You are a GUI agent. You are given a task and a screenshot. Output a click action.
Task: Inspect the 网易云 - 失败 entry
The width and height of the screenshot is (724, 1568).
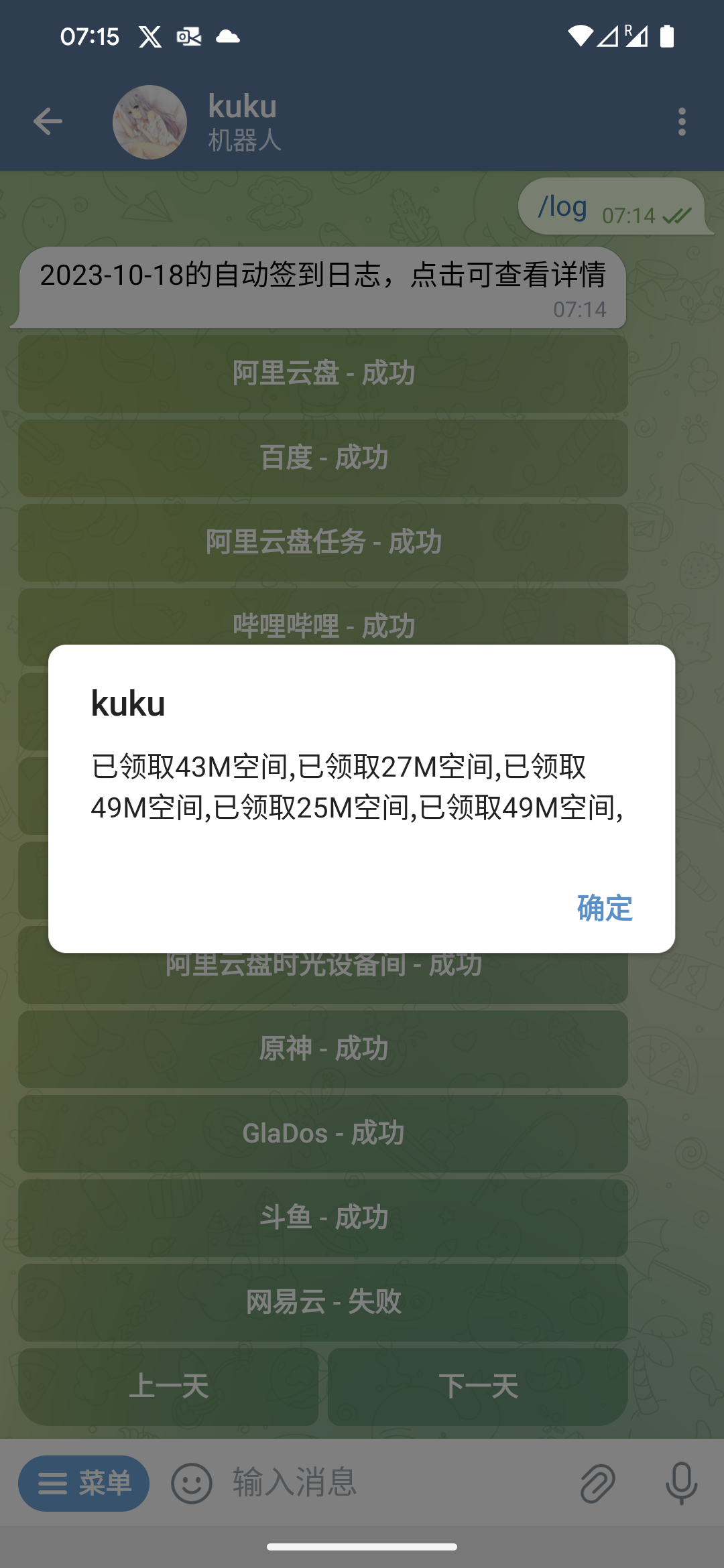tap(323, 1302)
